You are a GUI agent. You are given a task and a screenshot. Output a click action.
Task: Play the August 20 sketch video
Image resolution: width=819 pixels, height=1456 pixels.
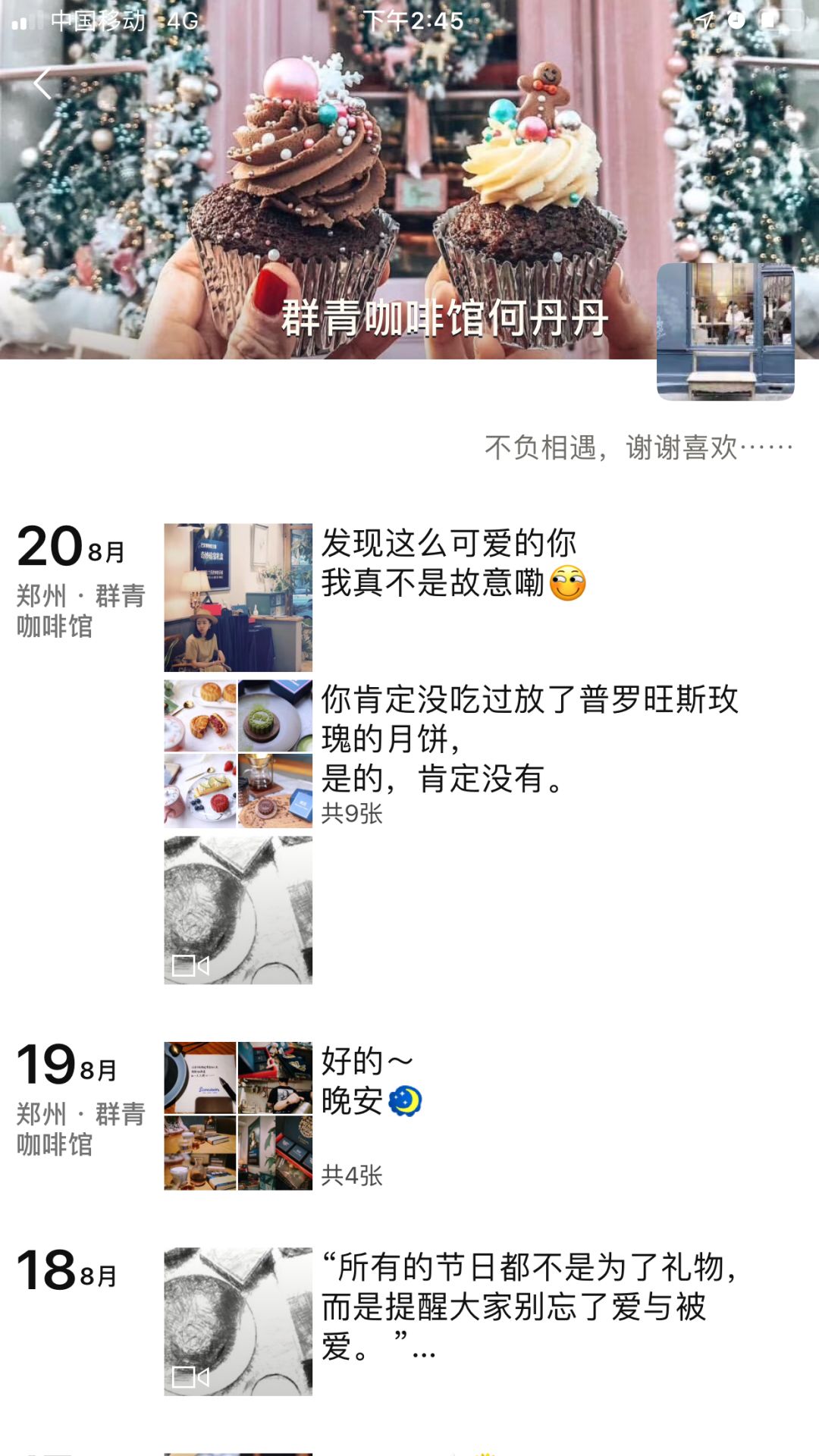tap(238, 910)
